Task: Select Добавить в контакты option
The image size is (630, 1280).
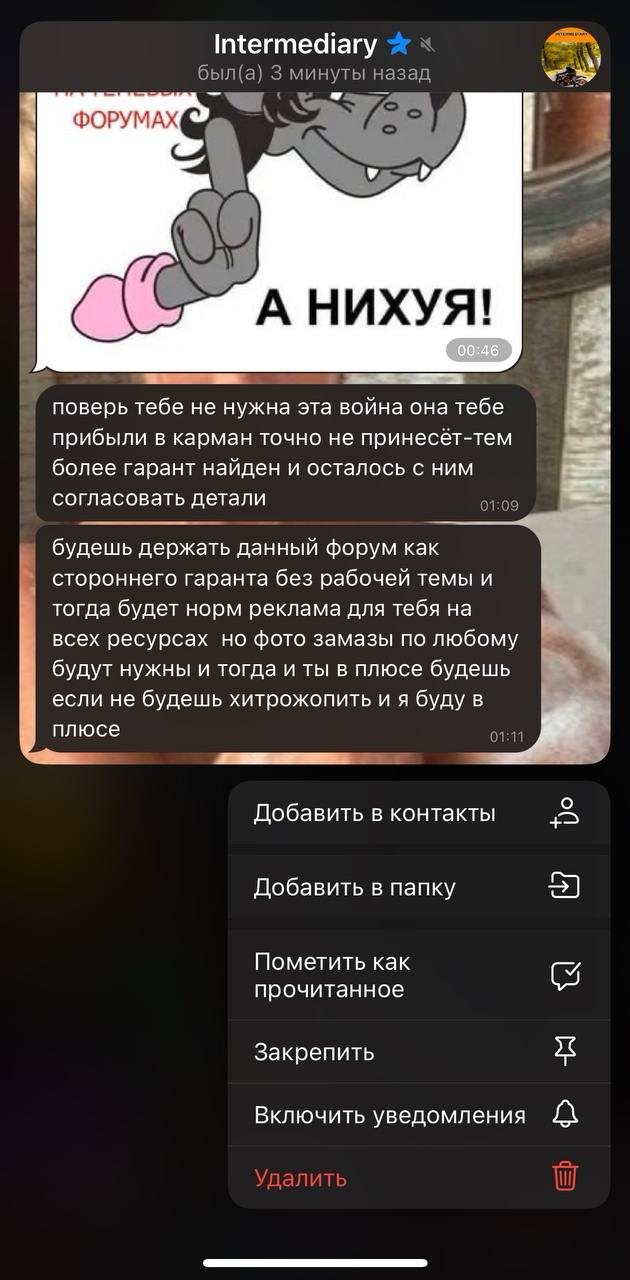Action: click(x=418, y=814)
